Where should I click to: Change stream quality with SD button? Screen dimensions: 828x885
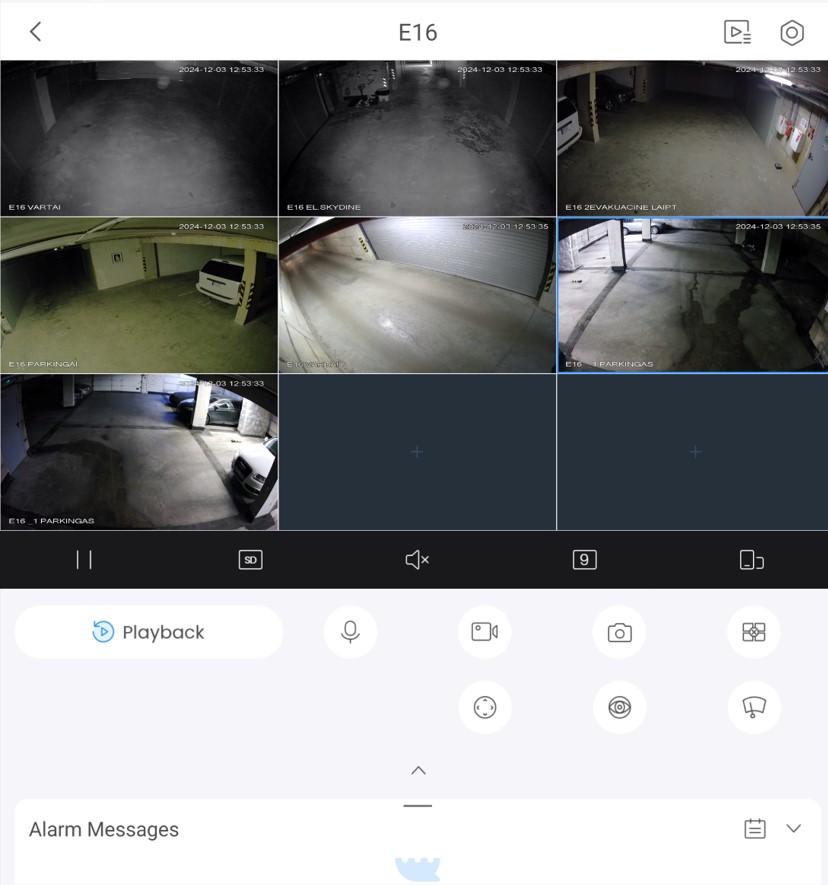coord(250,560)
